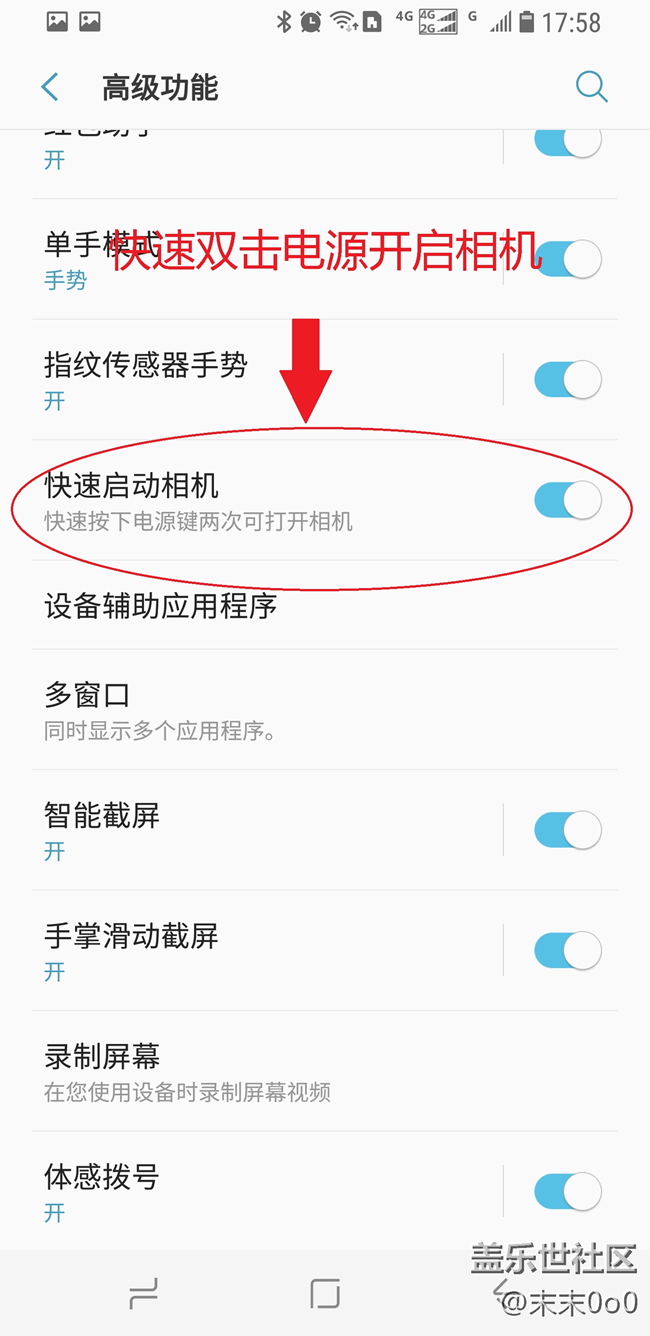The width and height of the screenshot is (650, 1336).
Task: Open 智能截屏 details row
Action: [x=250, y=830]
